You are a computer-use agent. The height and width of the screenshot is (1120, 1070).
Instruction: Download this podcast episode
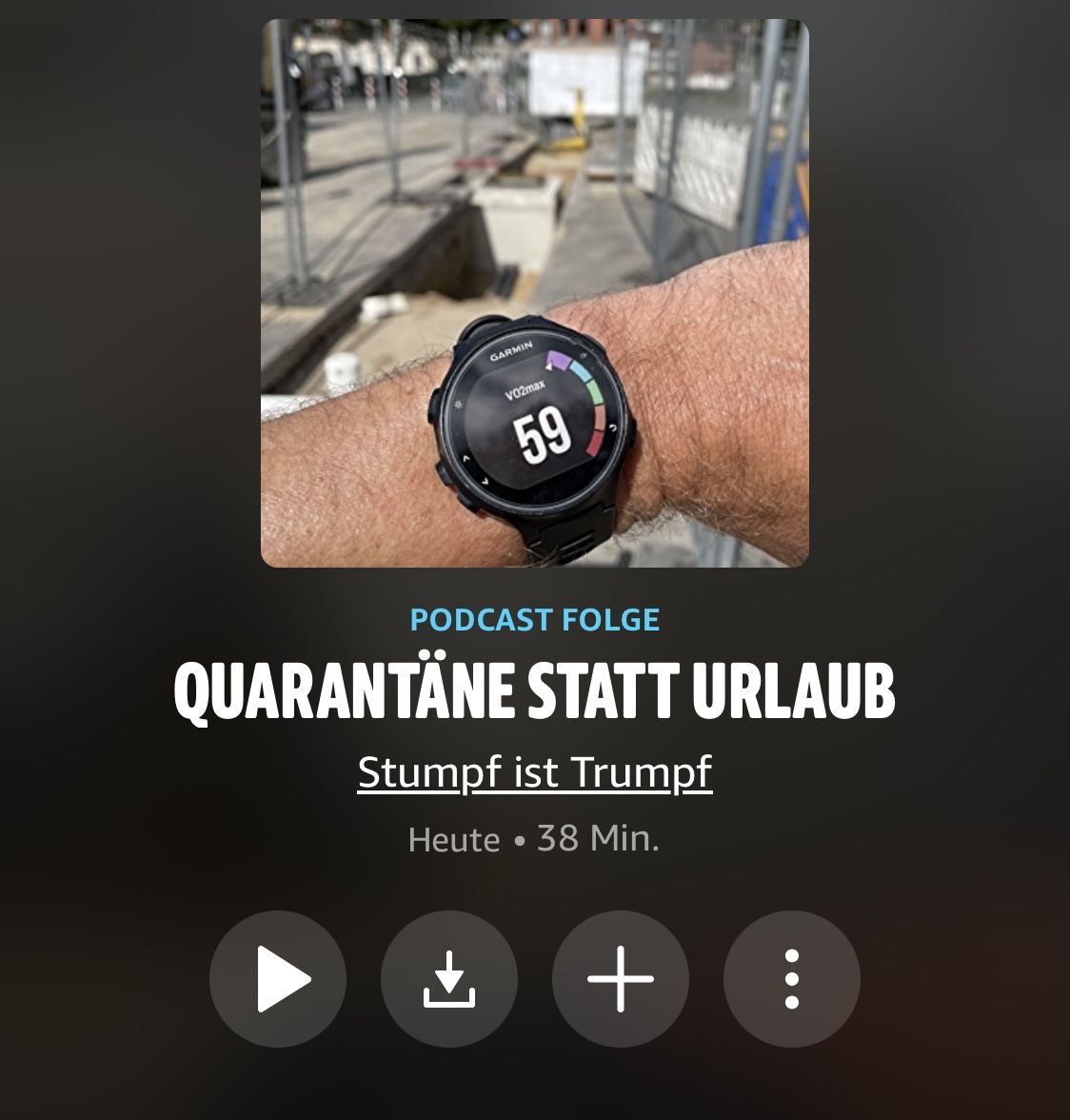(449, 979)
